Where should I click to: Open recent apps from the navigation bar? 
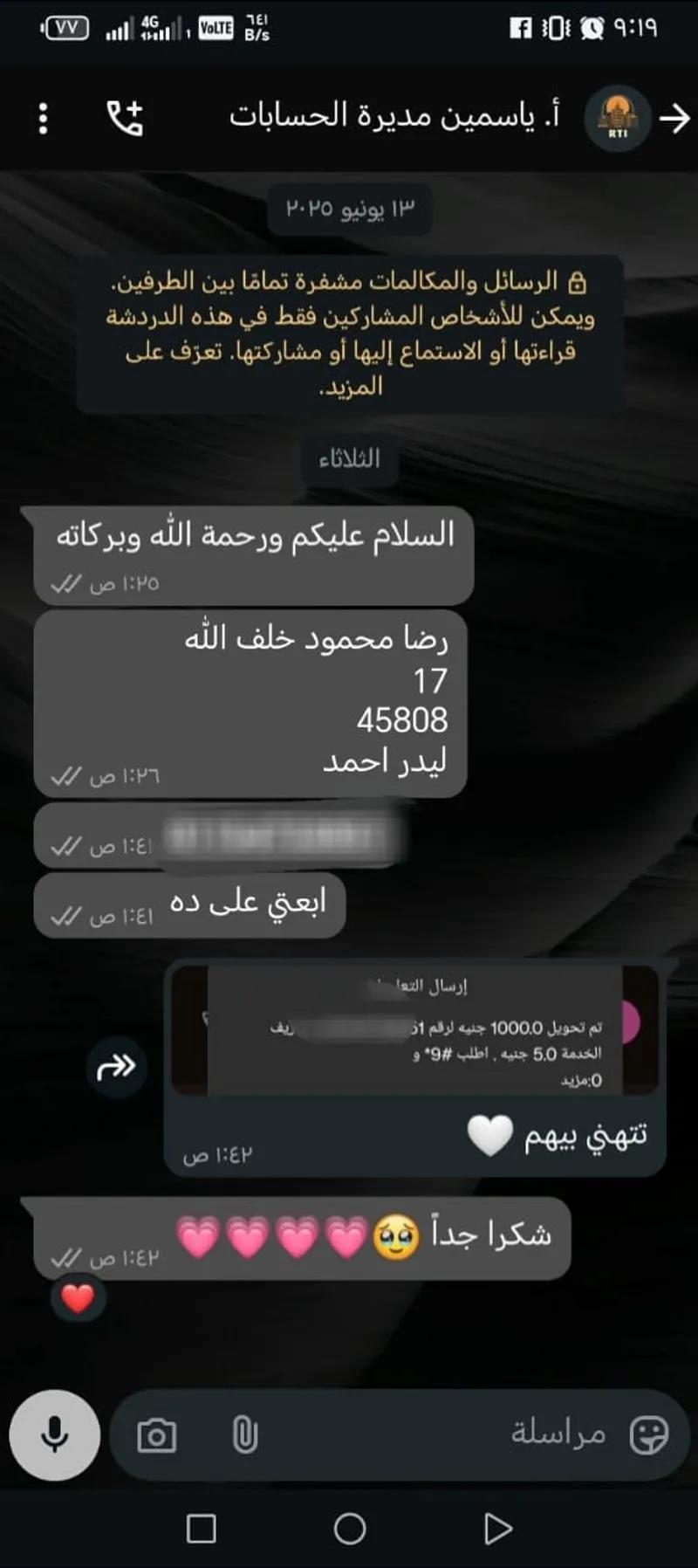click(202, 1529)
